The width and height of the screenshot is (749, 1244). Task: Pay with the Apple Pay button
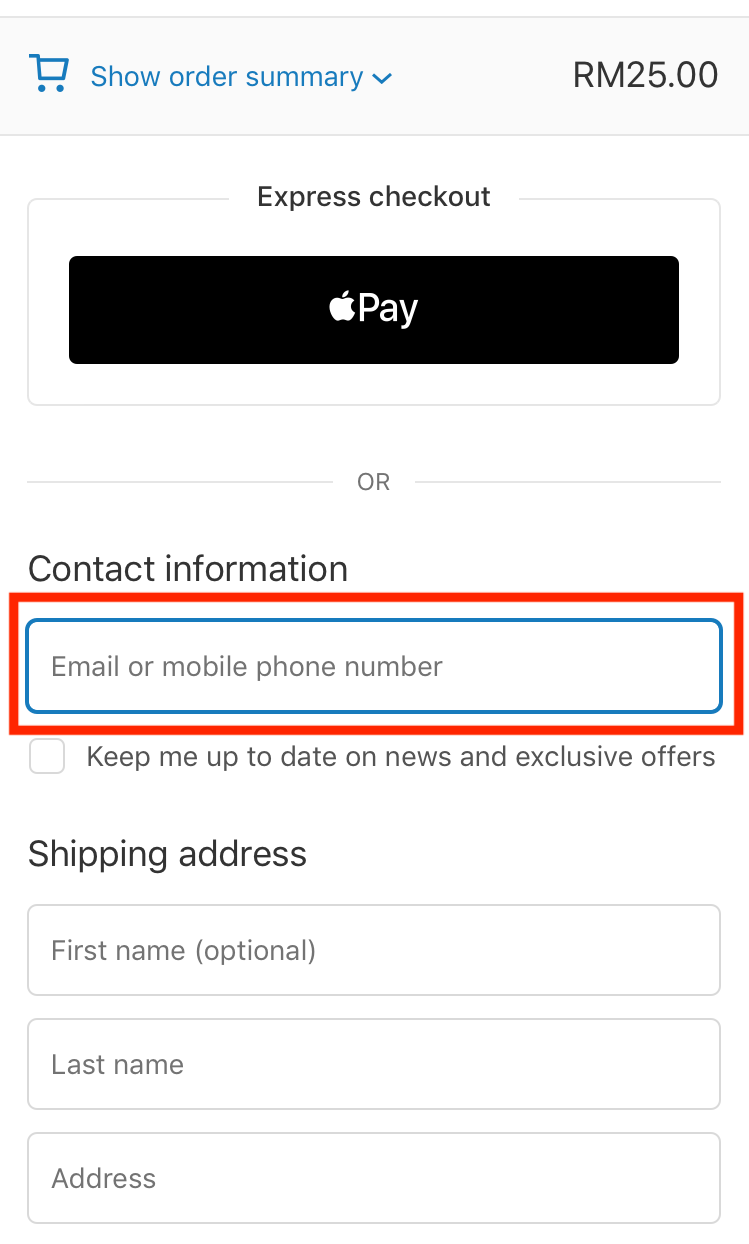coord(374,310)
